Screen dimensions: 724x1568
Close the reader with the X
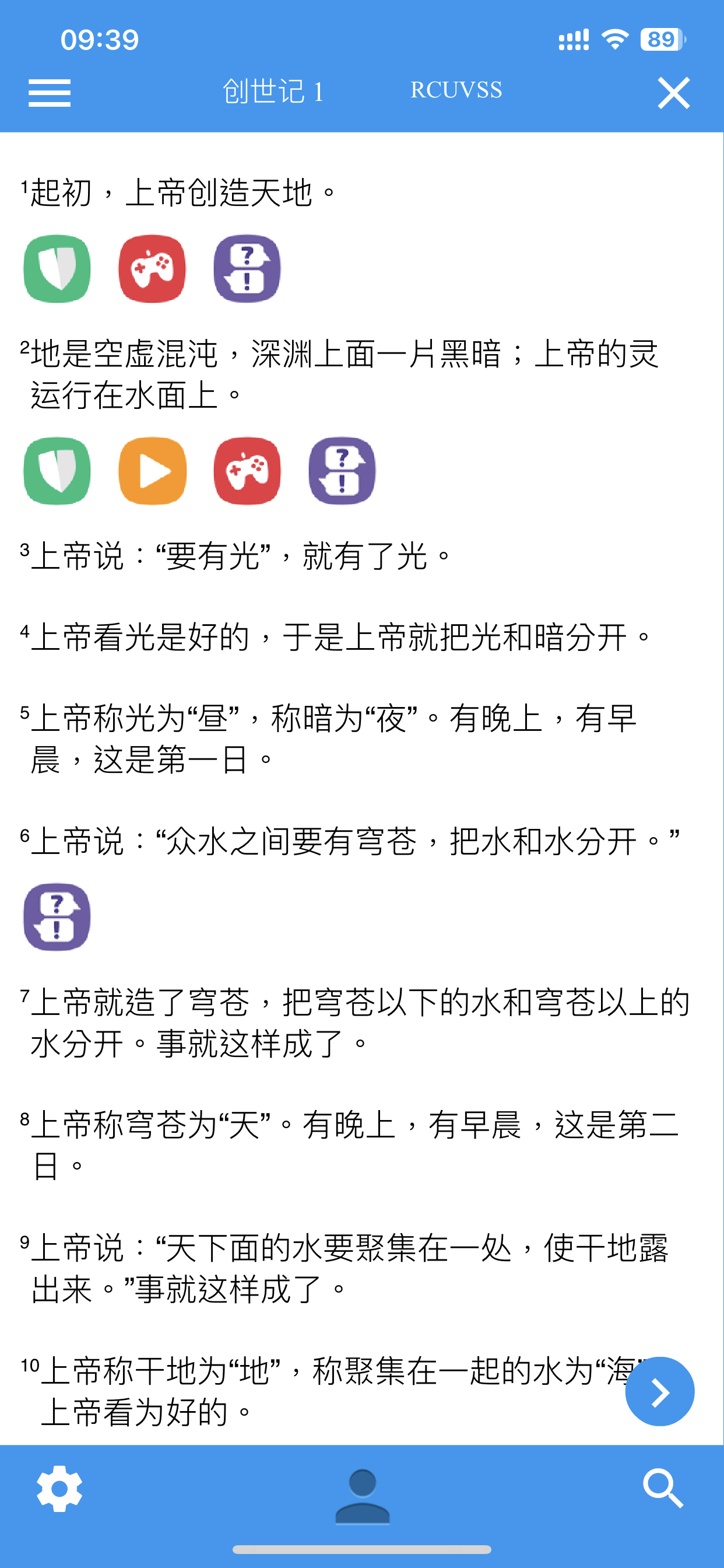tap(673, 93)
